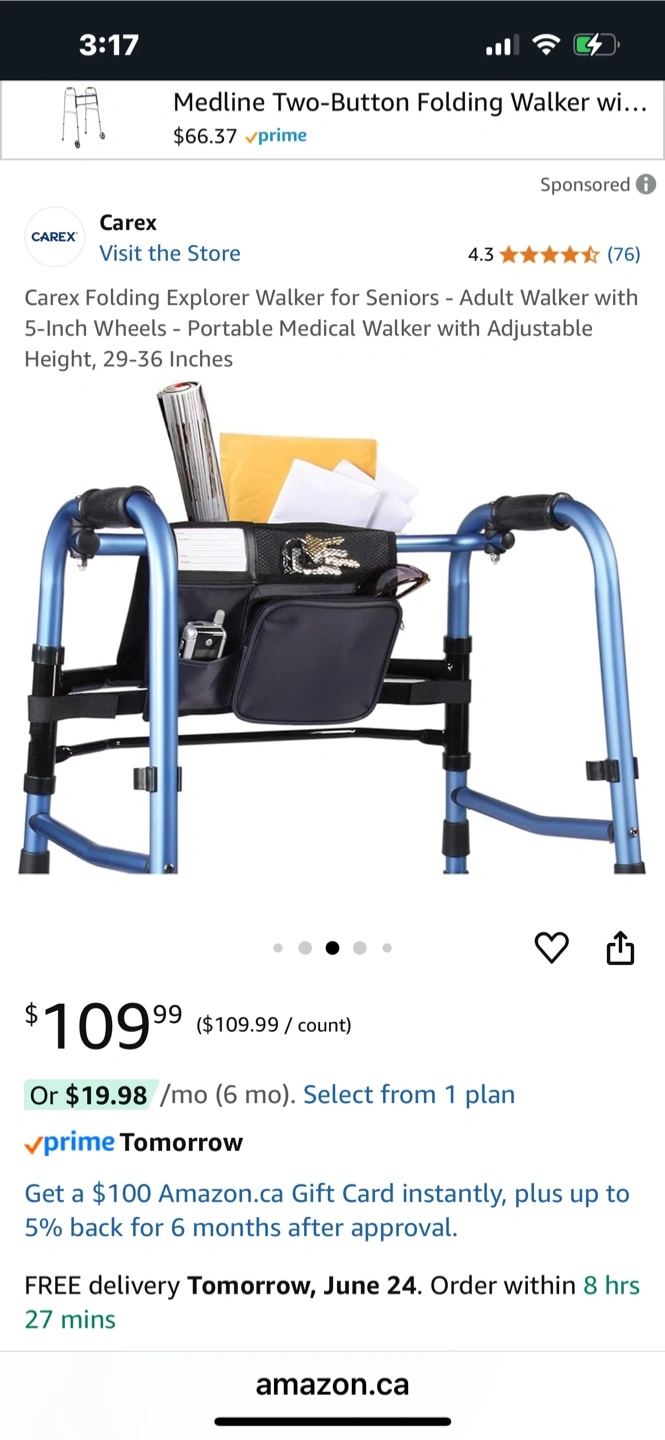Visit the Carex store
This screenshot has height=1440, width=665.
pyautogui.click(x=169, y=253)
